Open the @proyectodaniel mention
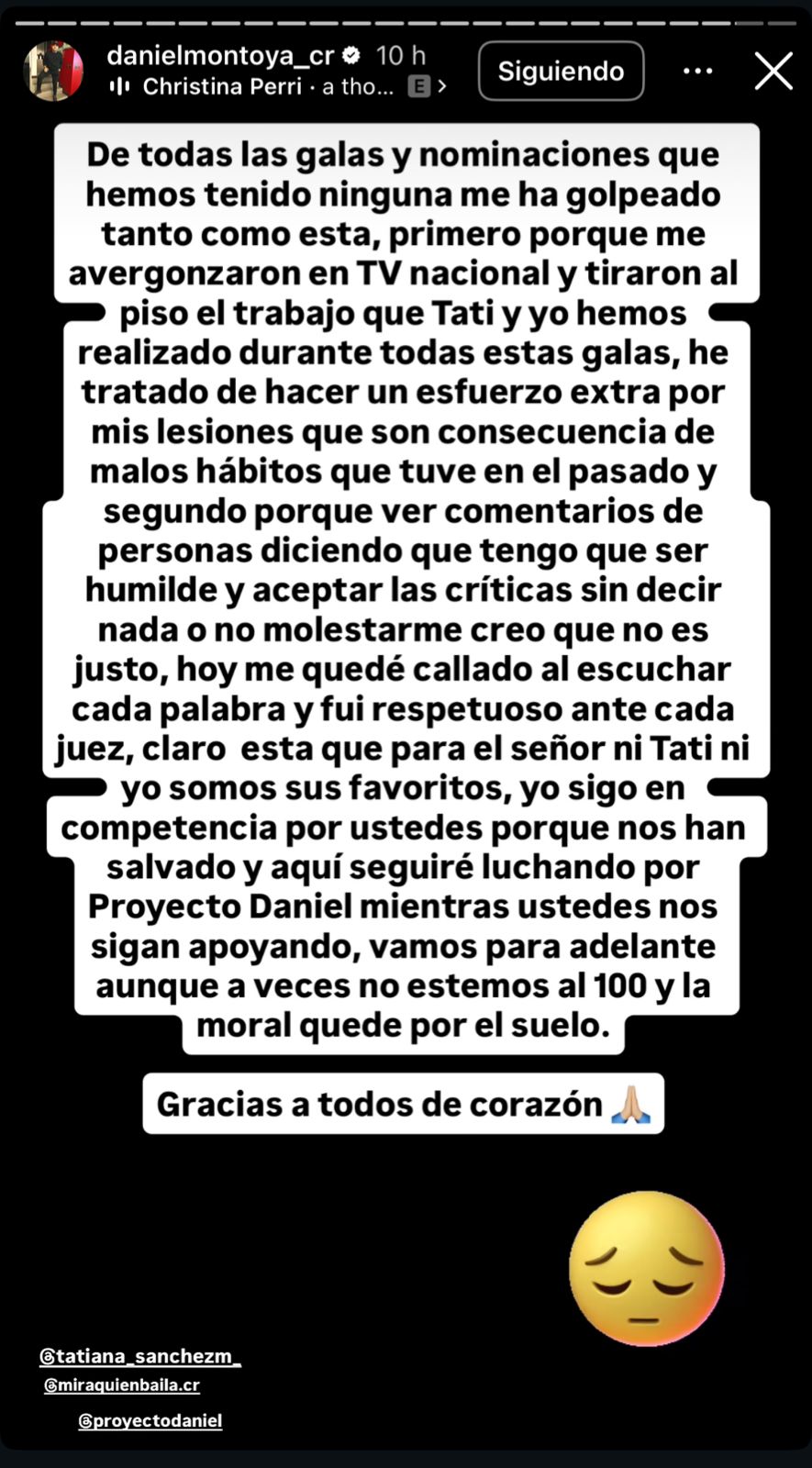The width and height of the screenshot is (812, 1468). (150, 1421)
